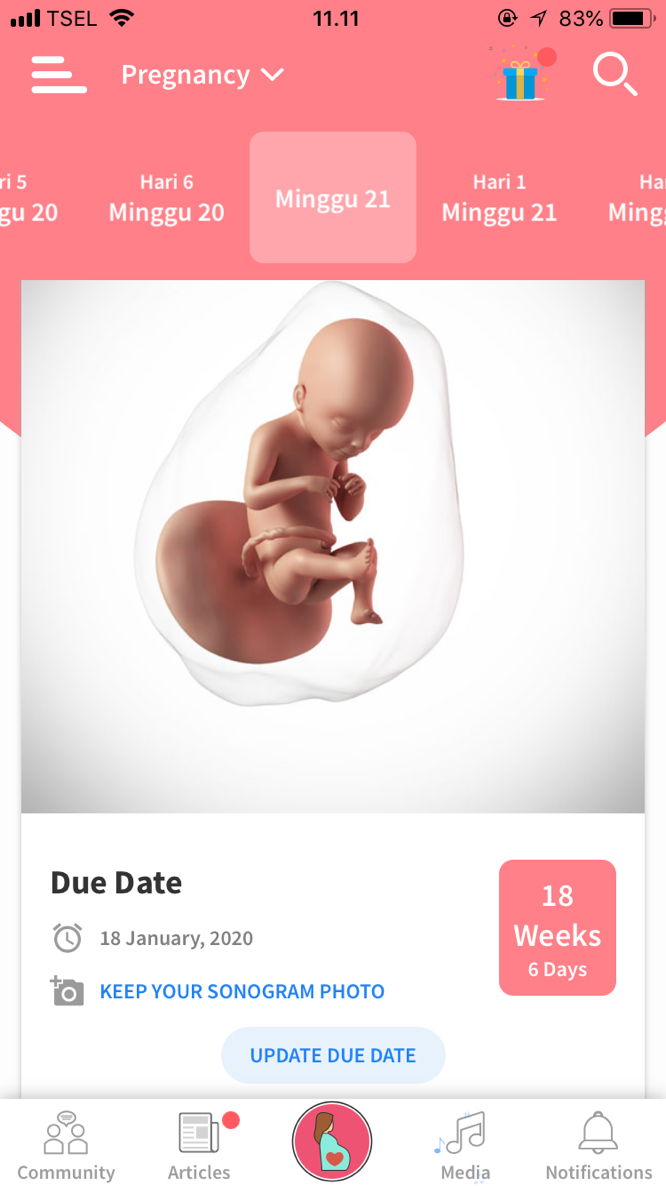Image resolution: width=666 pixels, height=1186 pixels.
Task: Switch to the Articles tab
Action: pyautogui.click(x=199, y=1146)
